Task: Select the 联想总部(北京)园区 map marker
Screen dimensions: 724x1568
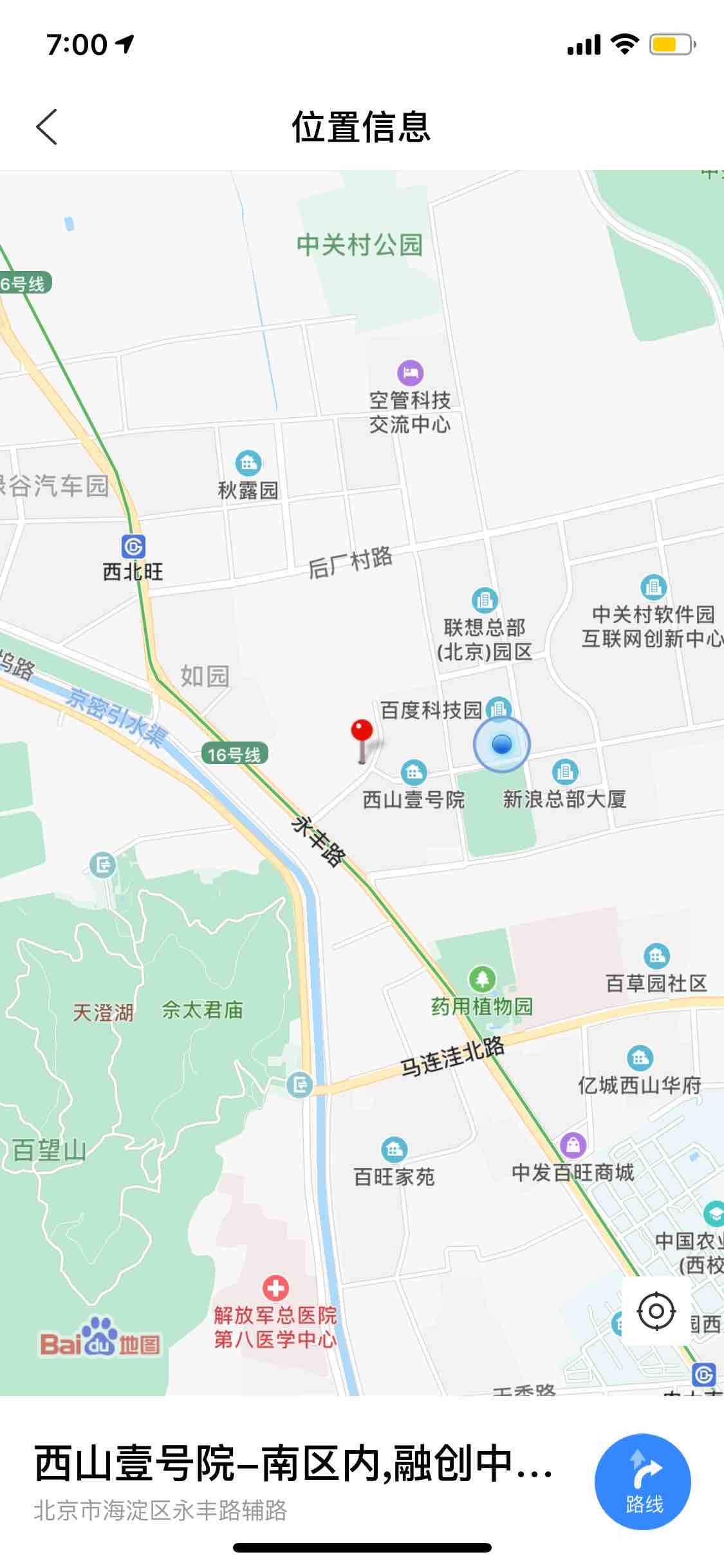Action: [484, 600]
